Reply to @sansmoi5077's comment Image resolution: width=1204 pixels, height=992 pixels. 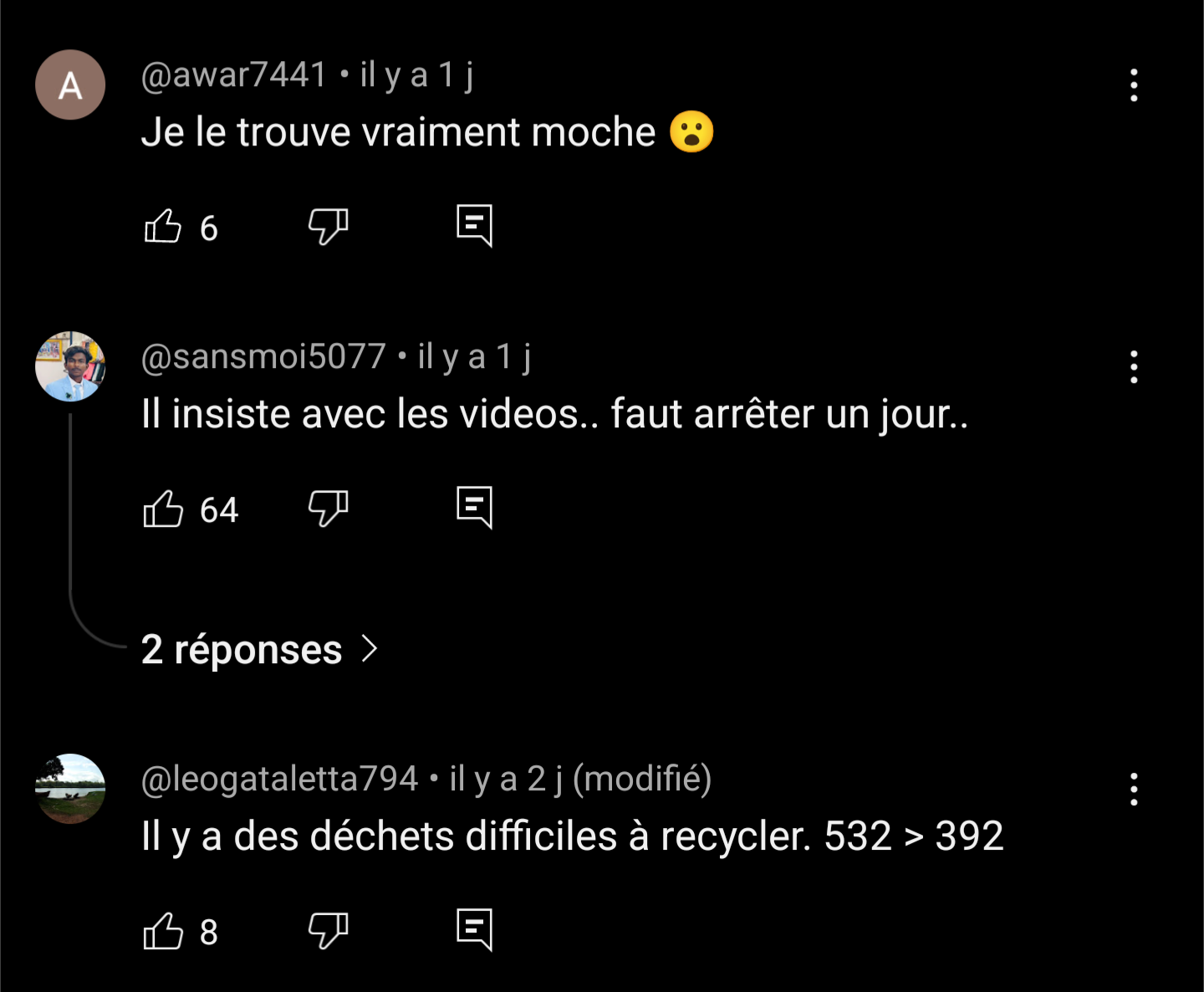pos(474,508)
